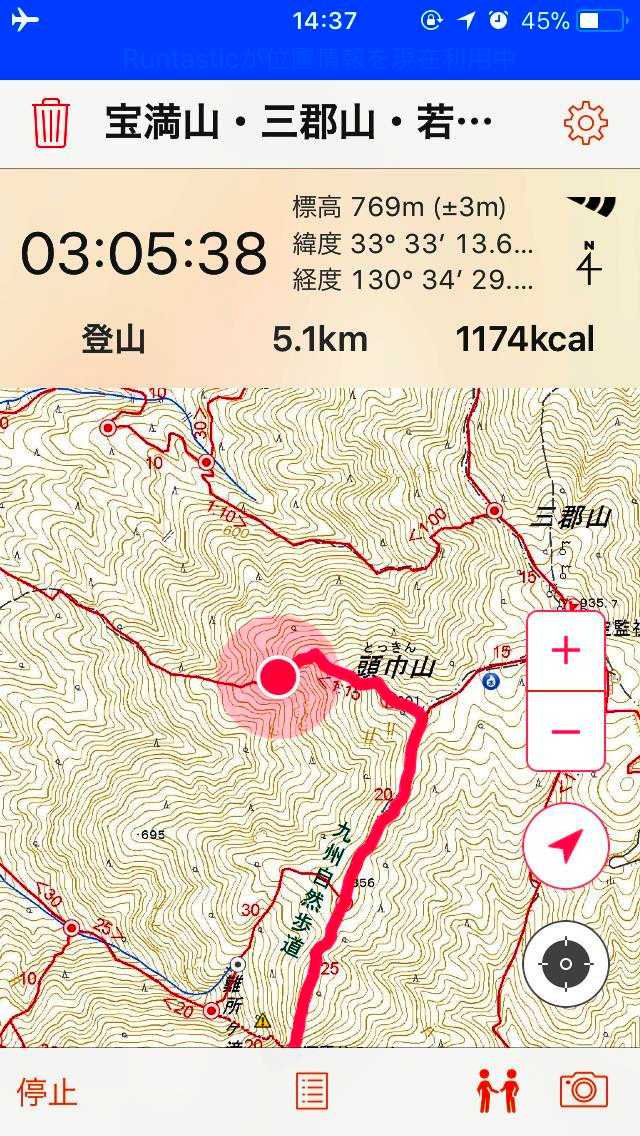Tap 停止 to stop recording
Screen dimensions: 640x1136
pyautogui.click(x=47, y=1091)
